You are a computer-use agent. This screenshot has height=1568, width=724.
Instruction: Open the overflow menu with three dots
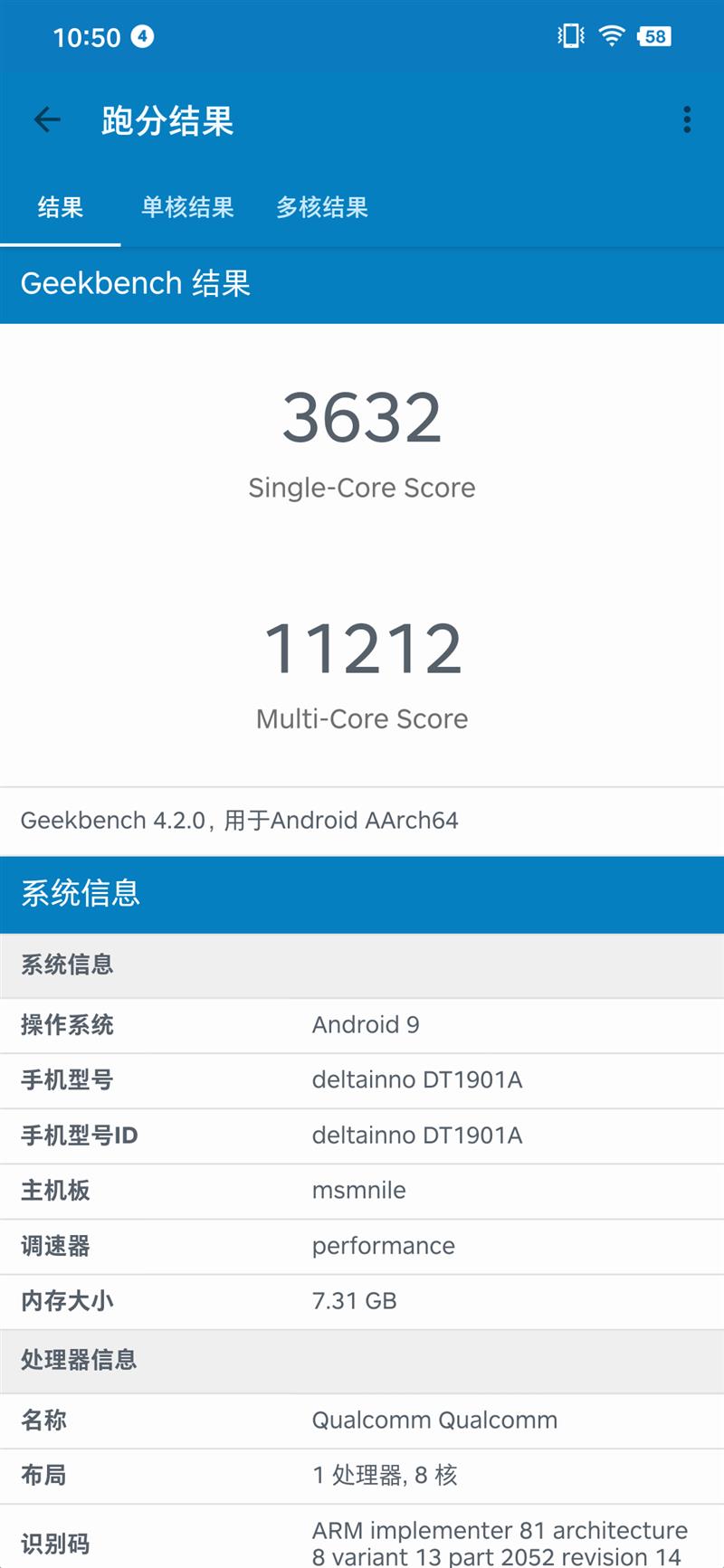(x=689, y=120)
